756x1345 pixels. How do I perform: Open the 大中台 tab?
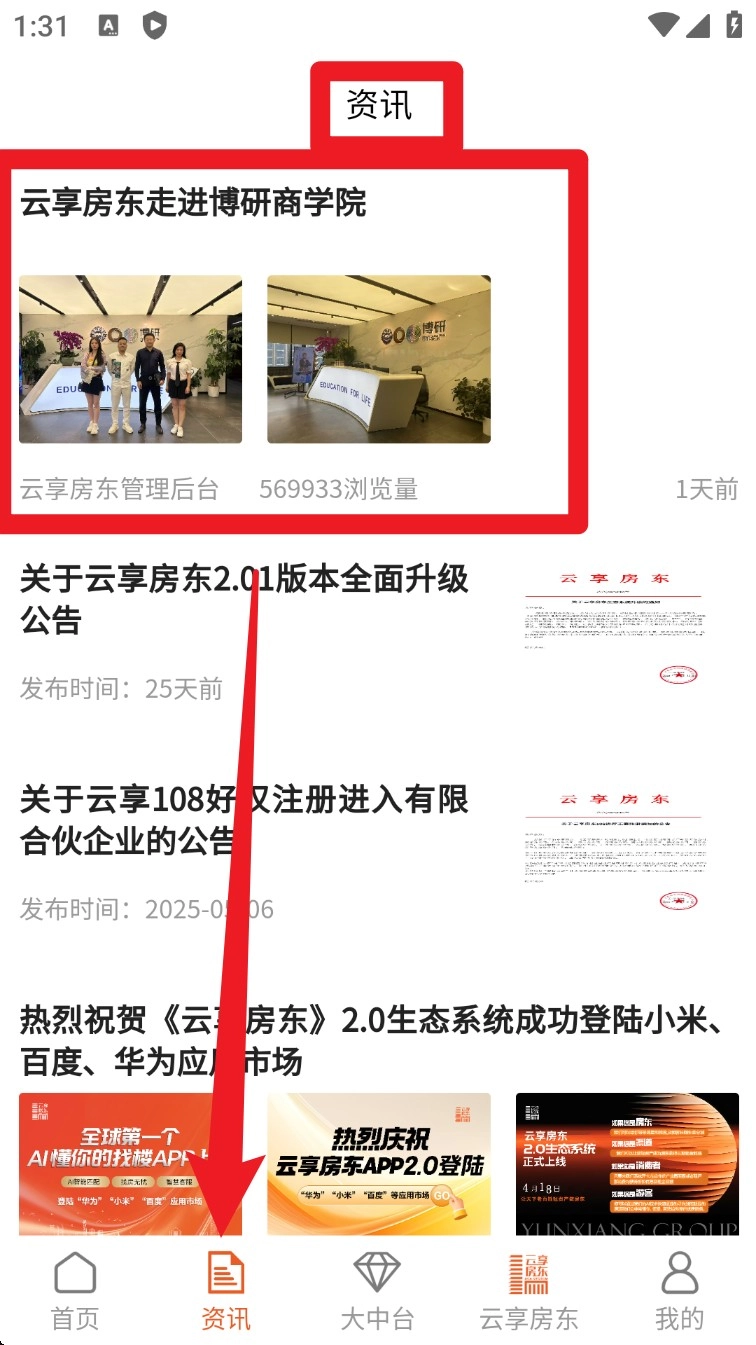377,1290
